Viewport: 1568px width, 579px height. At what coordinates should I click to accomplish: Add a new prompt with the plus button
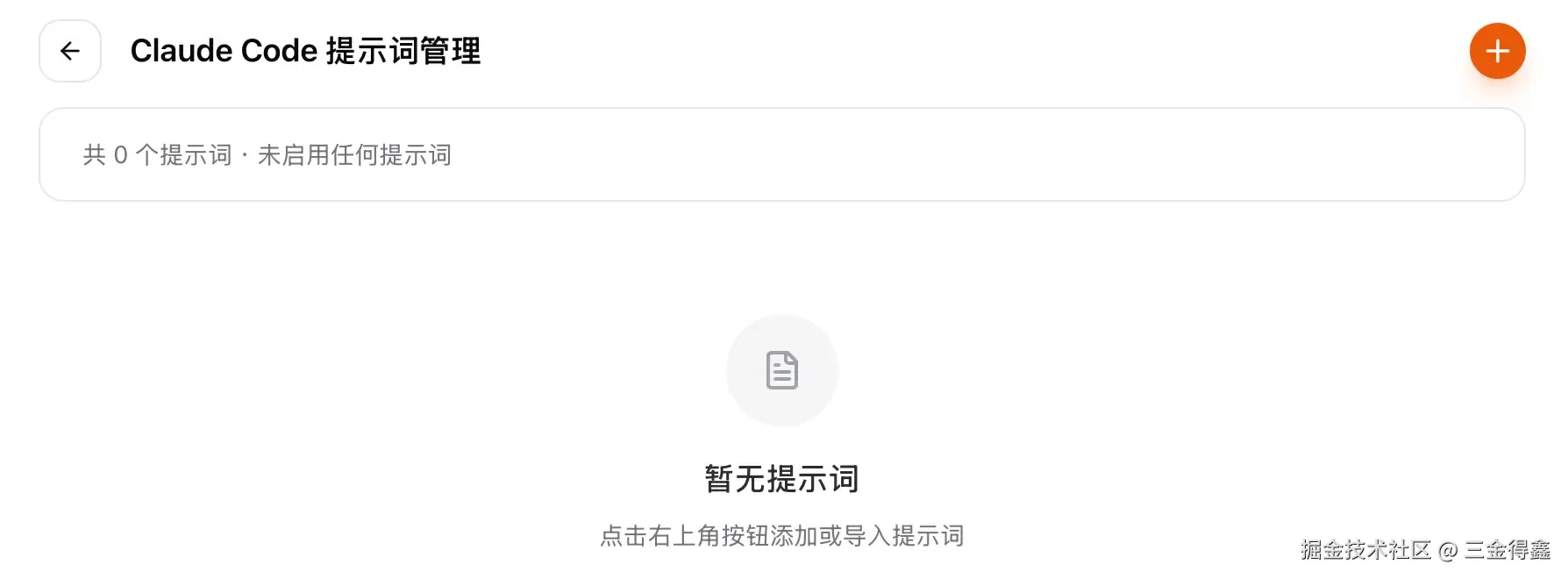pos(1497,52)
